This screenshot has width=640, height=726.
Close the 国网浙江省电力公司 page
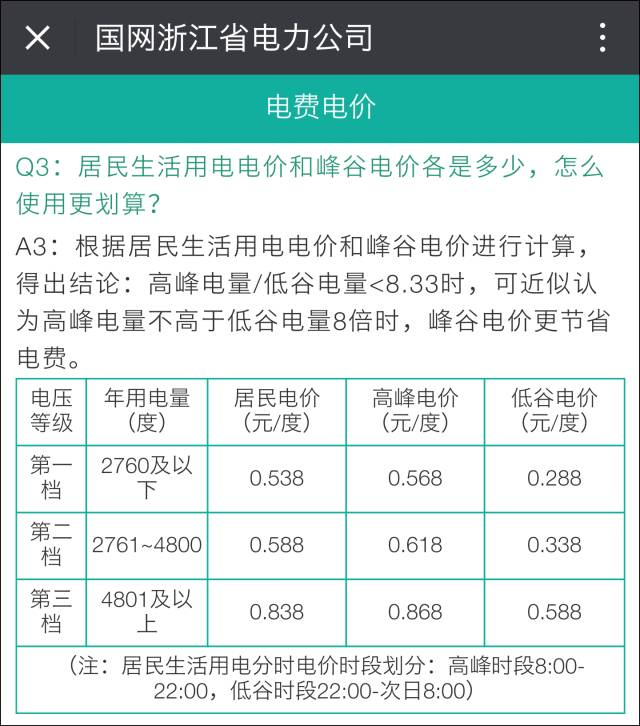[x=38, y=38]
